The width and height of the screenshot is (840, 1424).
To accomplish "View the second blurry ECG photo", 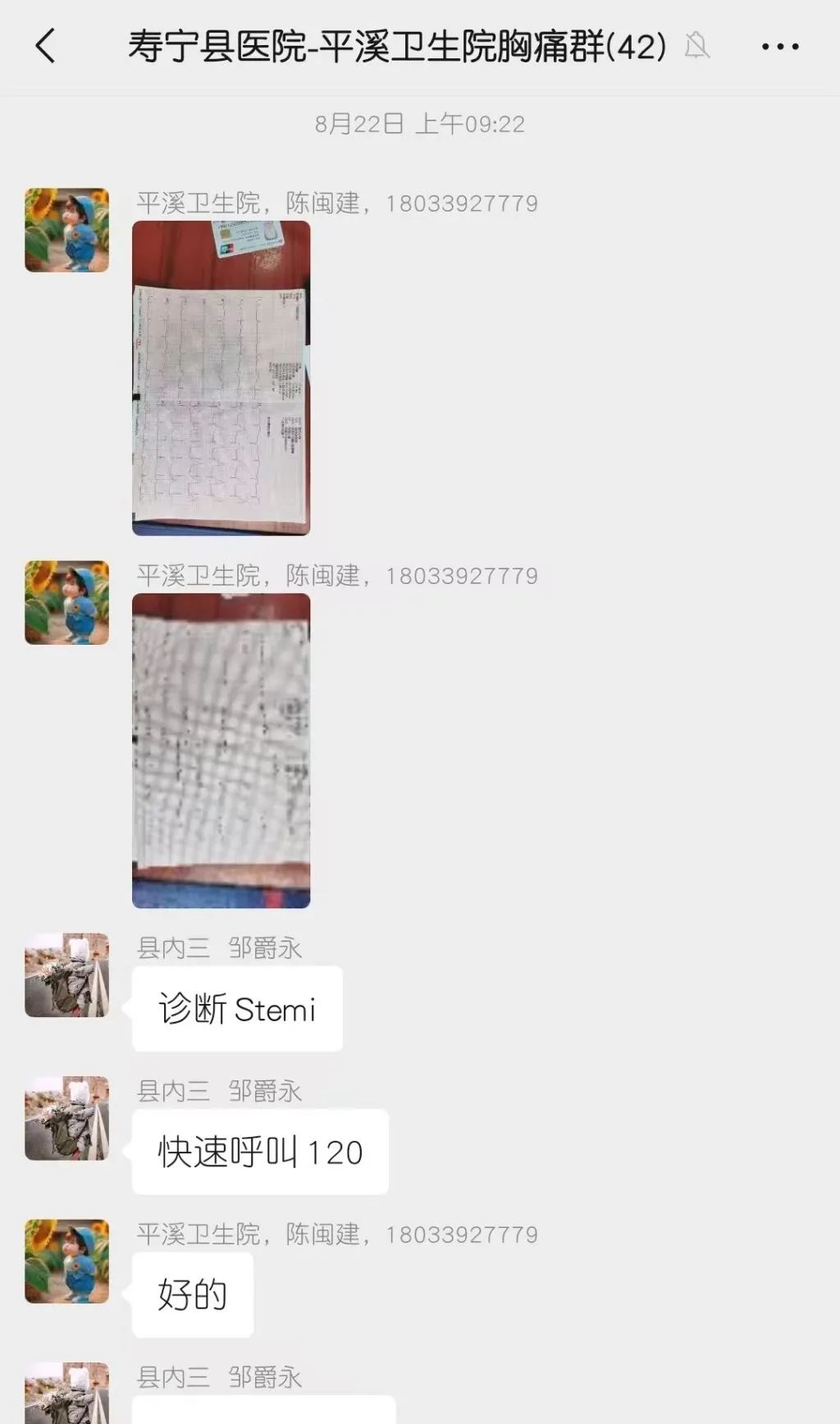I will 221,751.
